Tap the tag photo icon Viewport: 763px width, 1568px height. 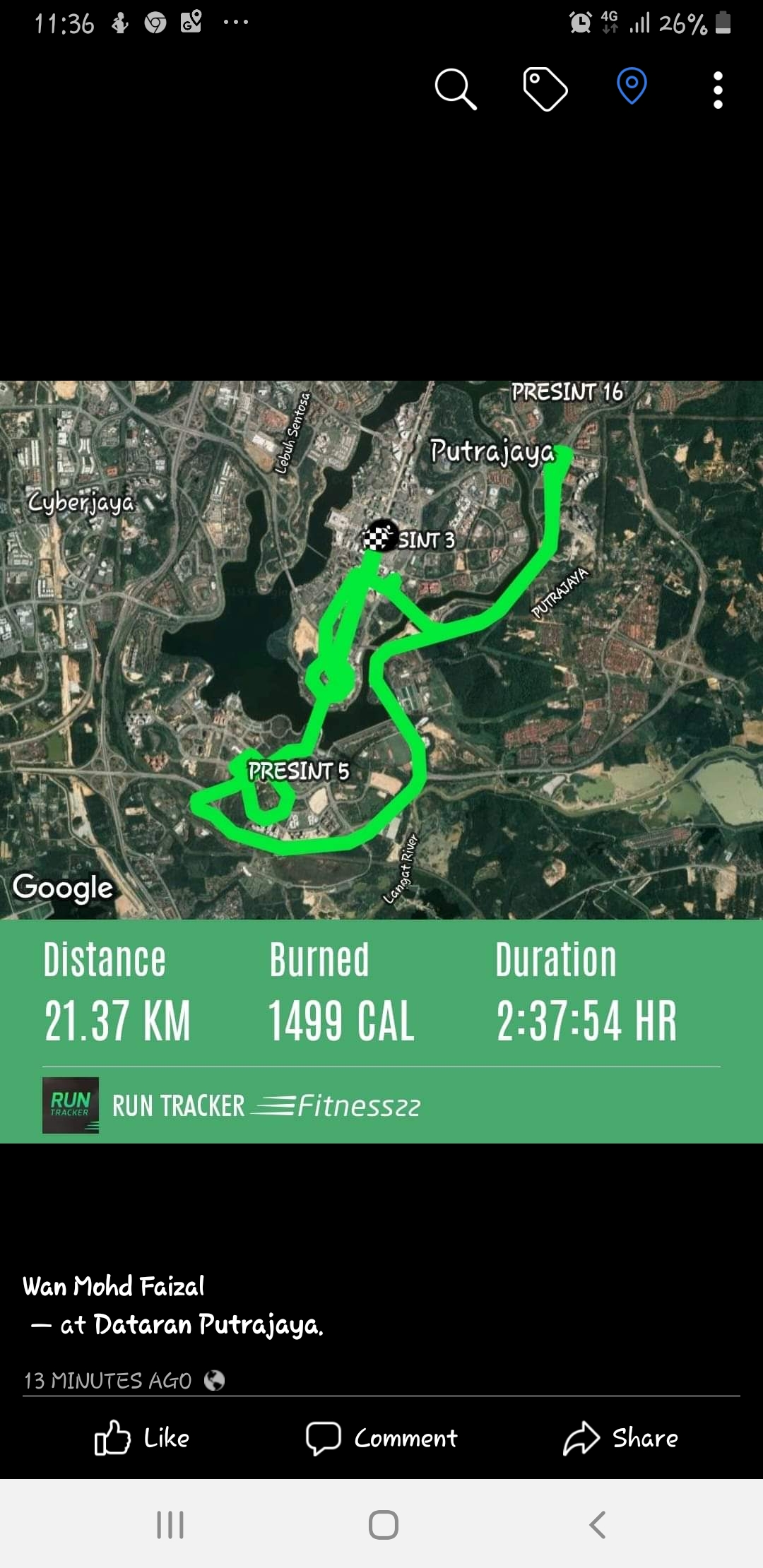(545, 89)
